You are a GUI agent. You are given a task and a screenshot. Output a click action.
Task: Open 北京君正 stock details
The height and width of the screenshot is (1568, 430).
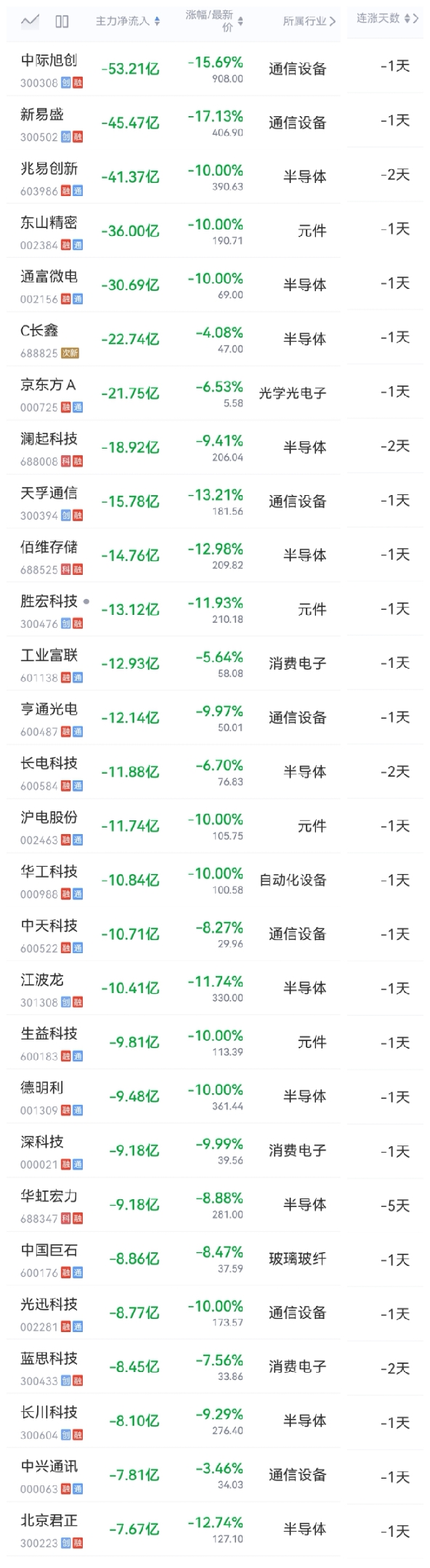click(x=215, y=1530)
